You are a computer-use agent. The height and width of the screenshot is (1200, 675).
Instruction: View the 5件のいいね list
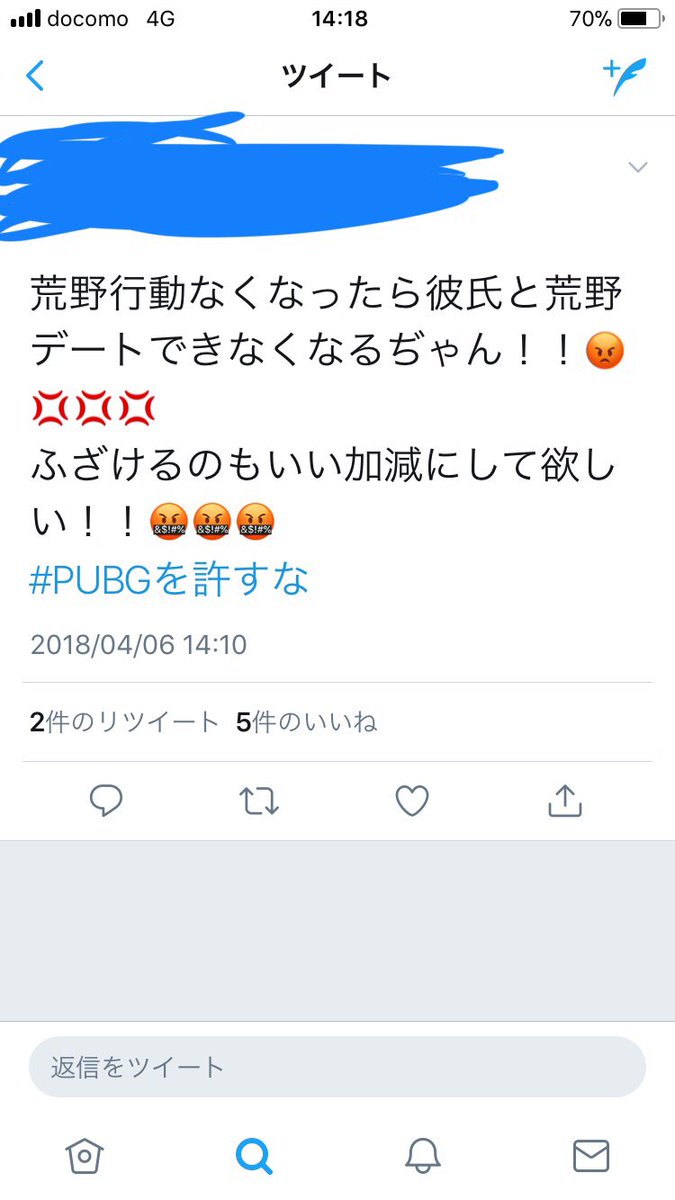(x=307, y=722)
